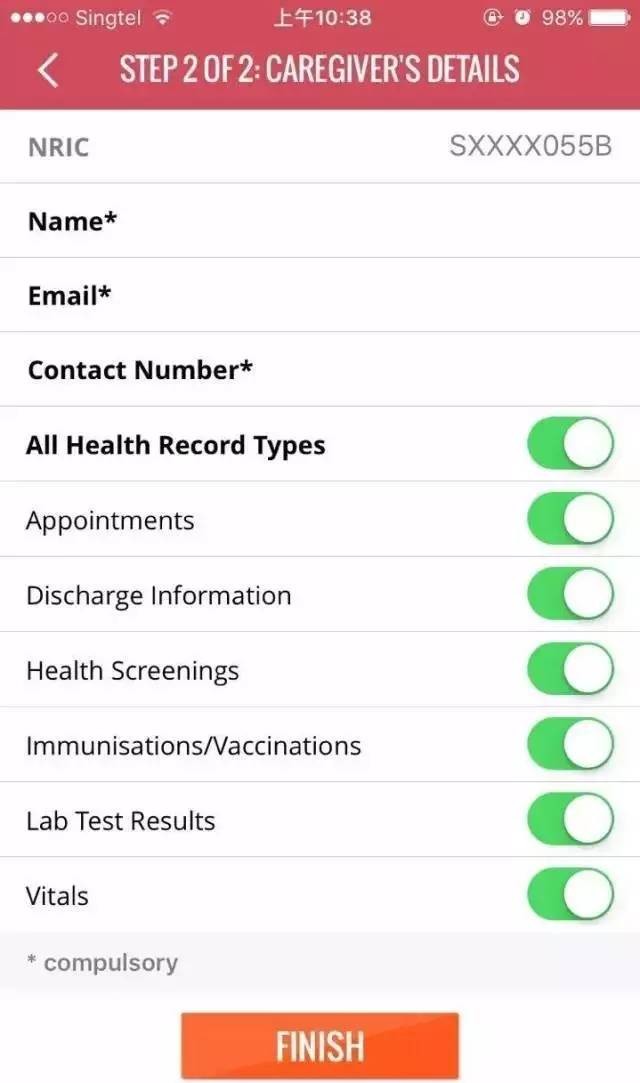Screen dimensions: 640x1083
Task: Disable the Appointments switch
Action: [570, 520]
